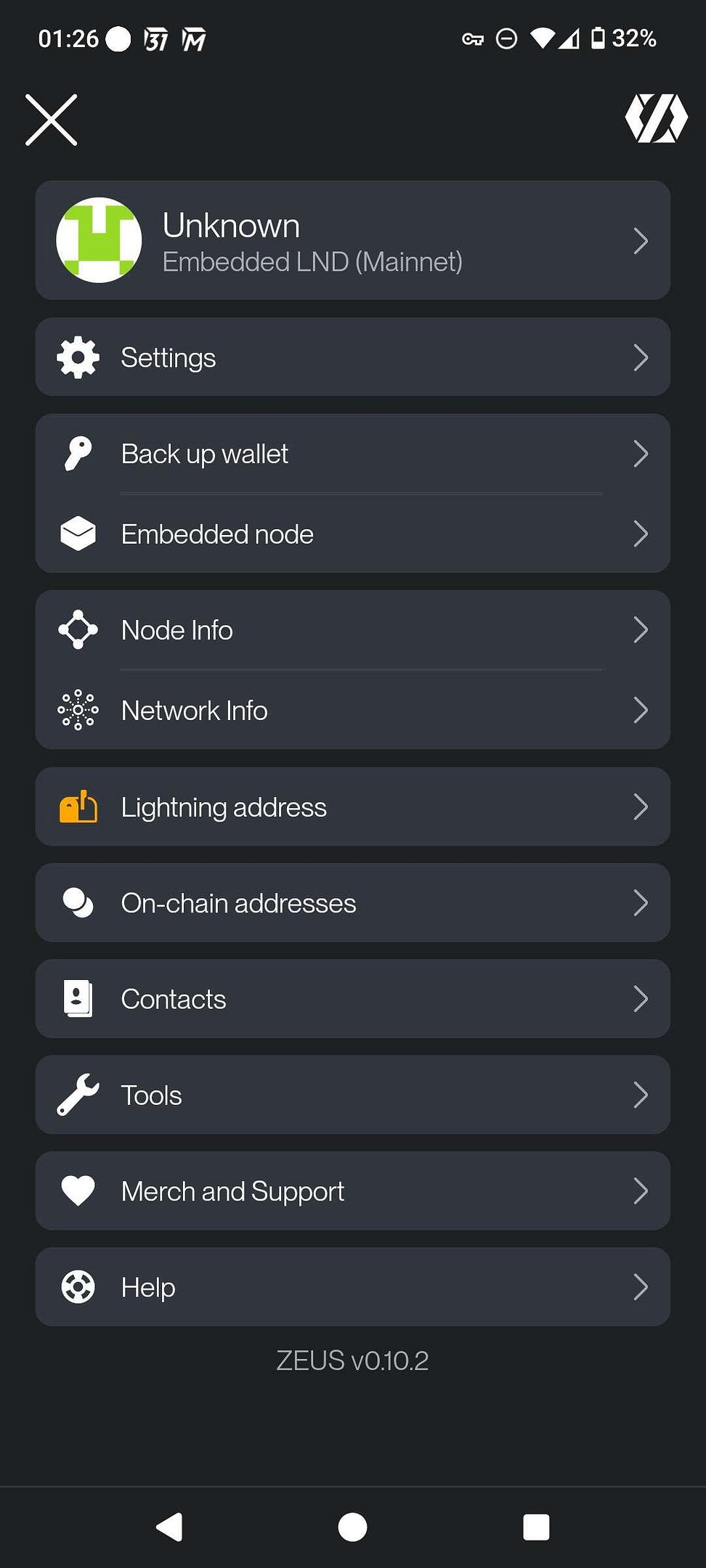Open On-chain addresses
The width and height of the screenshot is (706, 1568).
(352, 903)
